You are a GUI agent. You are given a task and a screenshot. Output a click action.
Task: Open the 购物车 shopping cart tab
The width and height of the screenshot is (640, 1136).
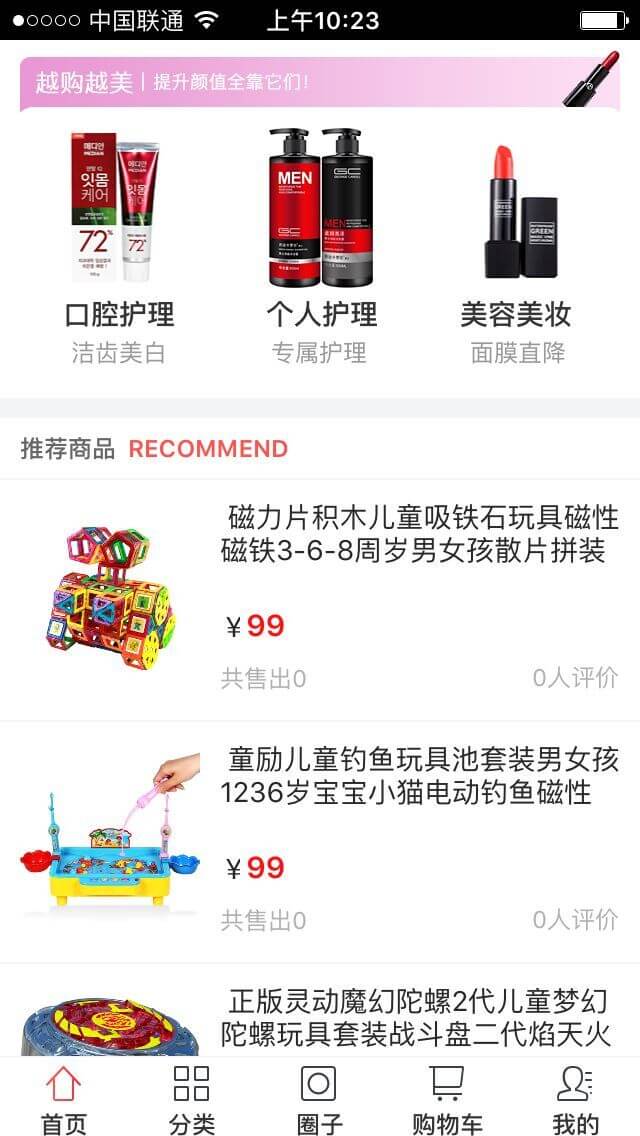point(447,1098)
